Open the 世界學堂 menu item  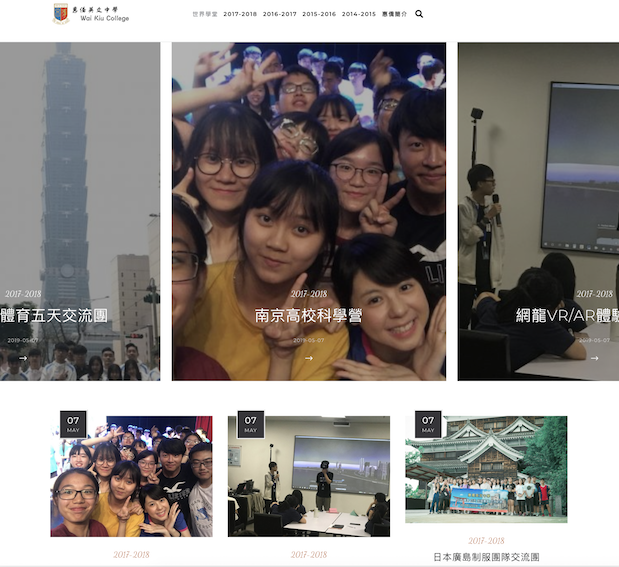coord(204,14)
